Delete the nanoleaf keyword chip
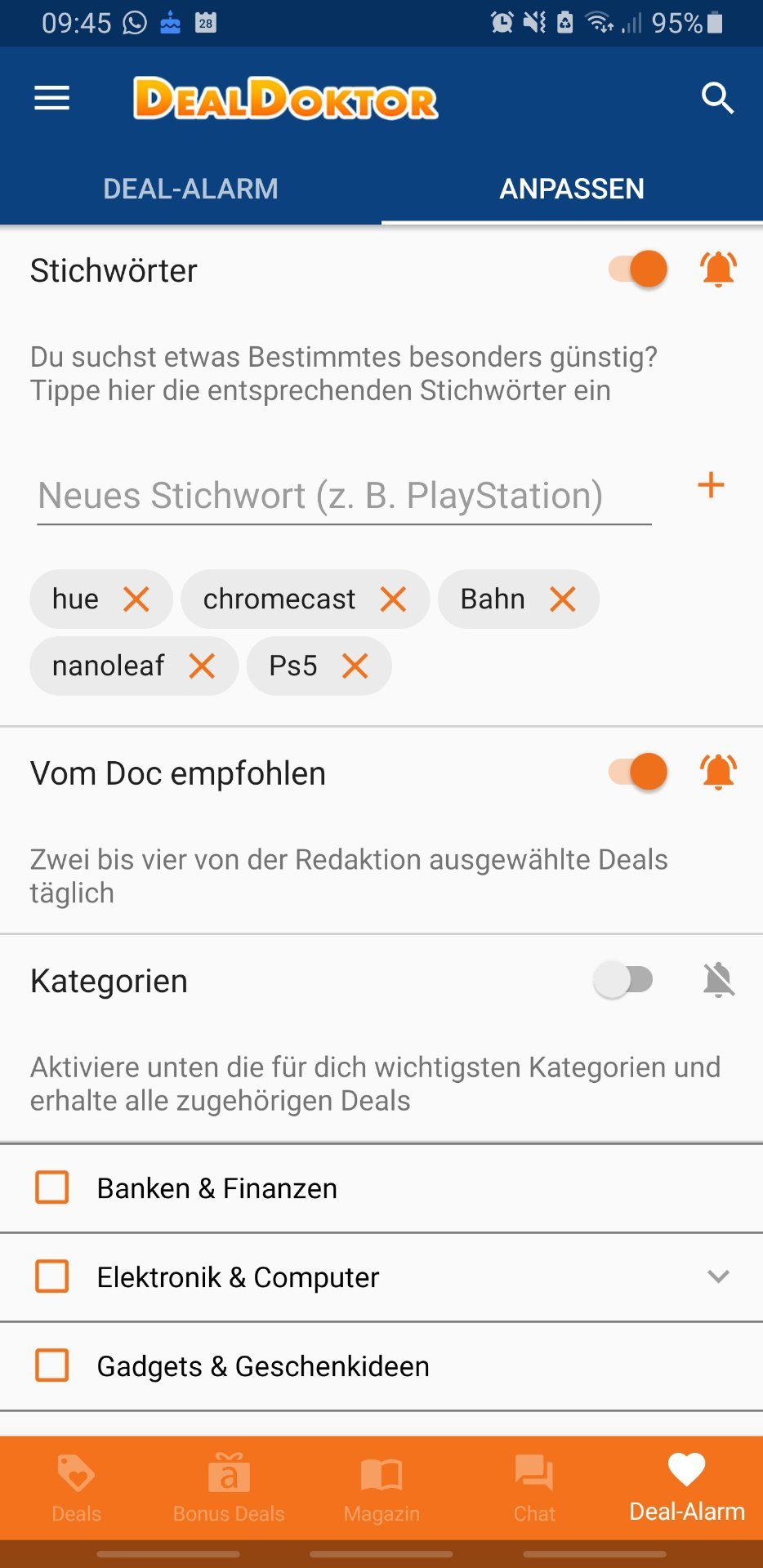This screenshot has height=1568, width=763. (x=202, y=666)
